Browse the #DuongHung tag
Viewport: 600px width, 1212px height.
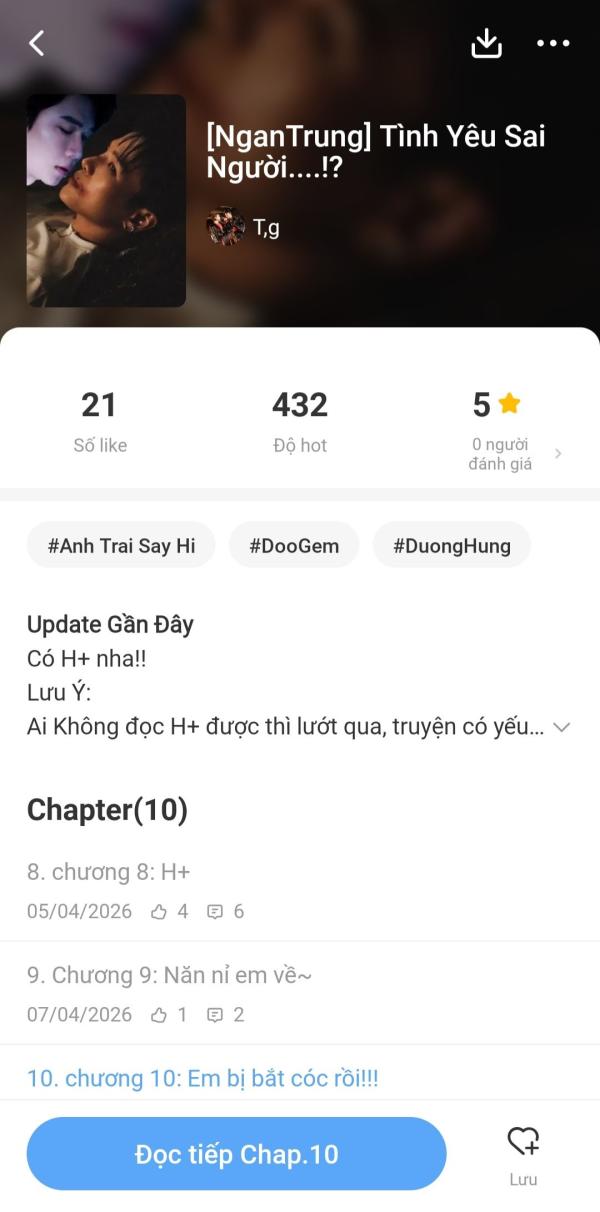[x=451, y=545]
